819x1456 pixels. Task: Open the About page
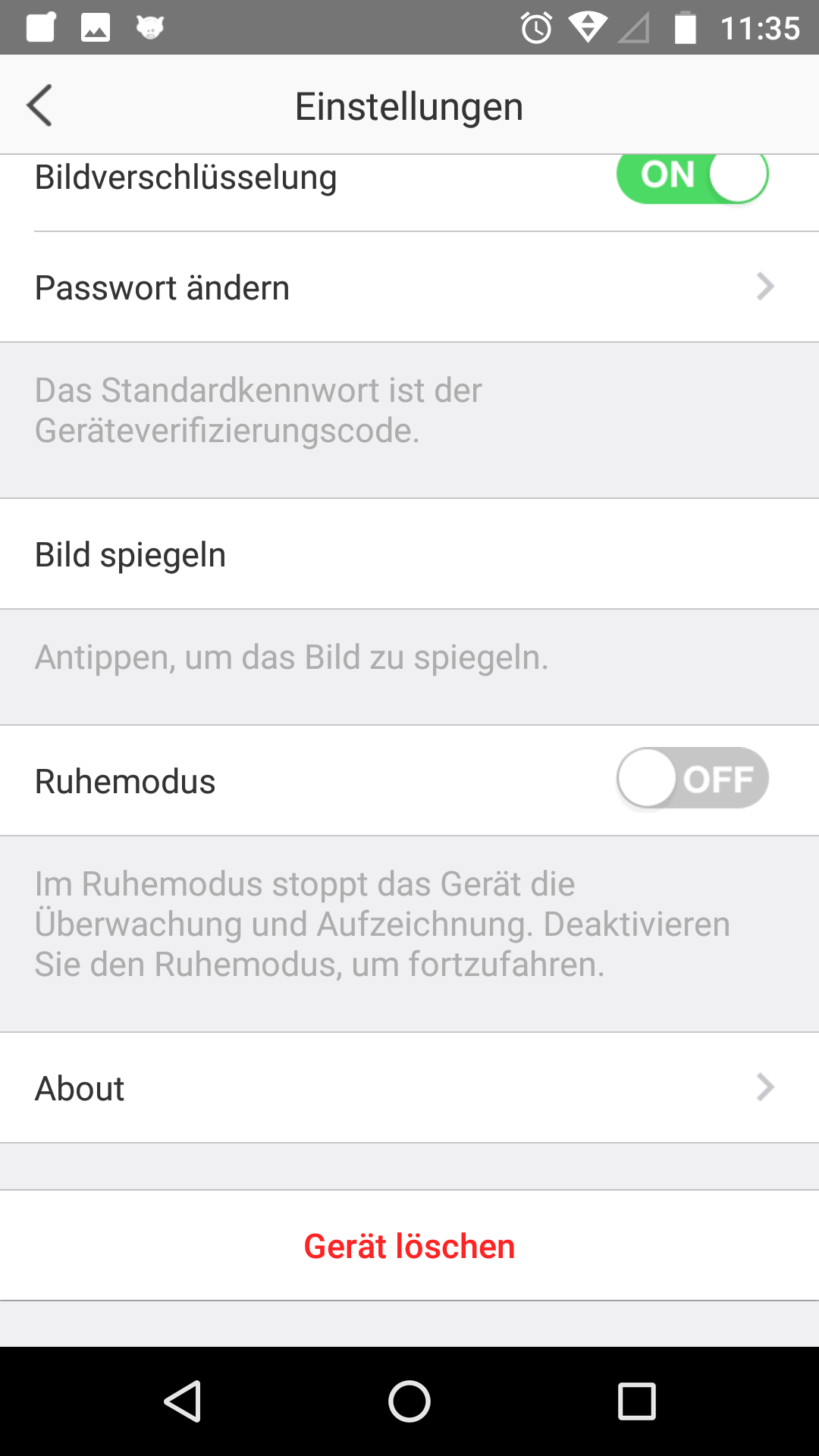409,1088
